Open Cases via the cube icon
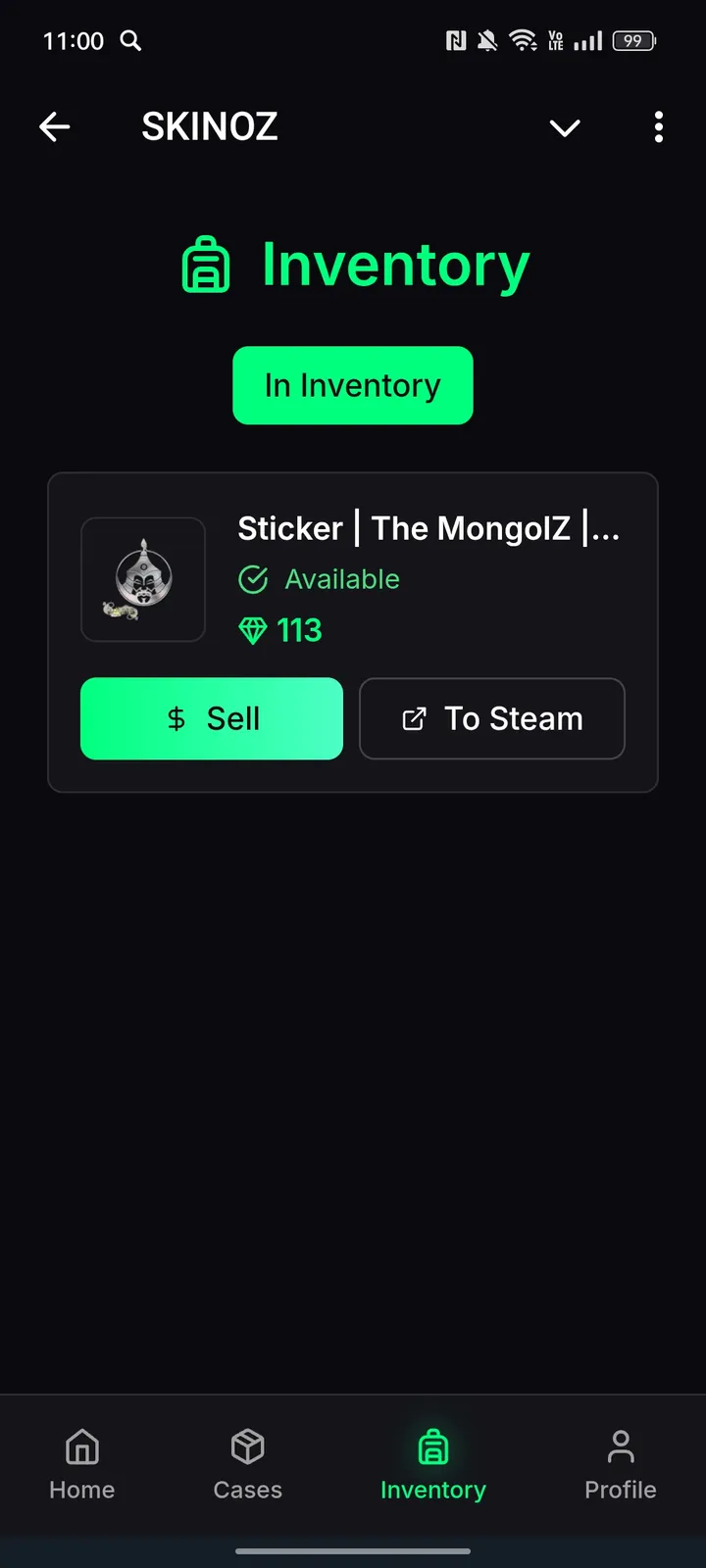 (x=247, y=1445)
